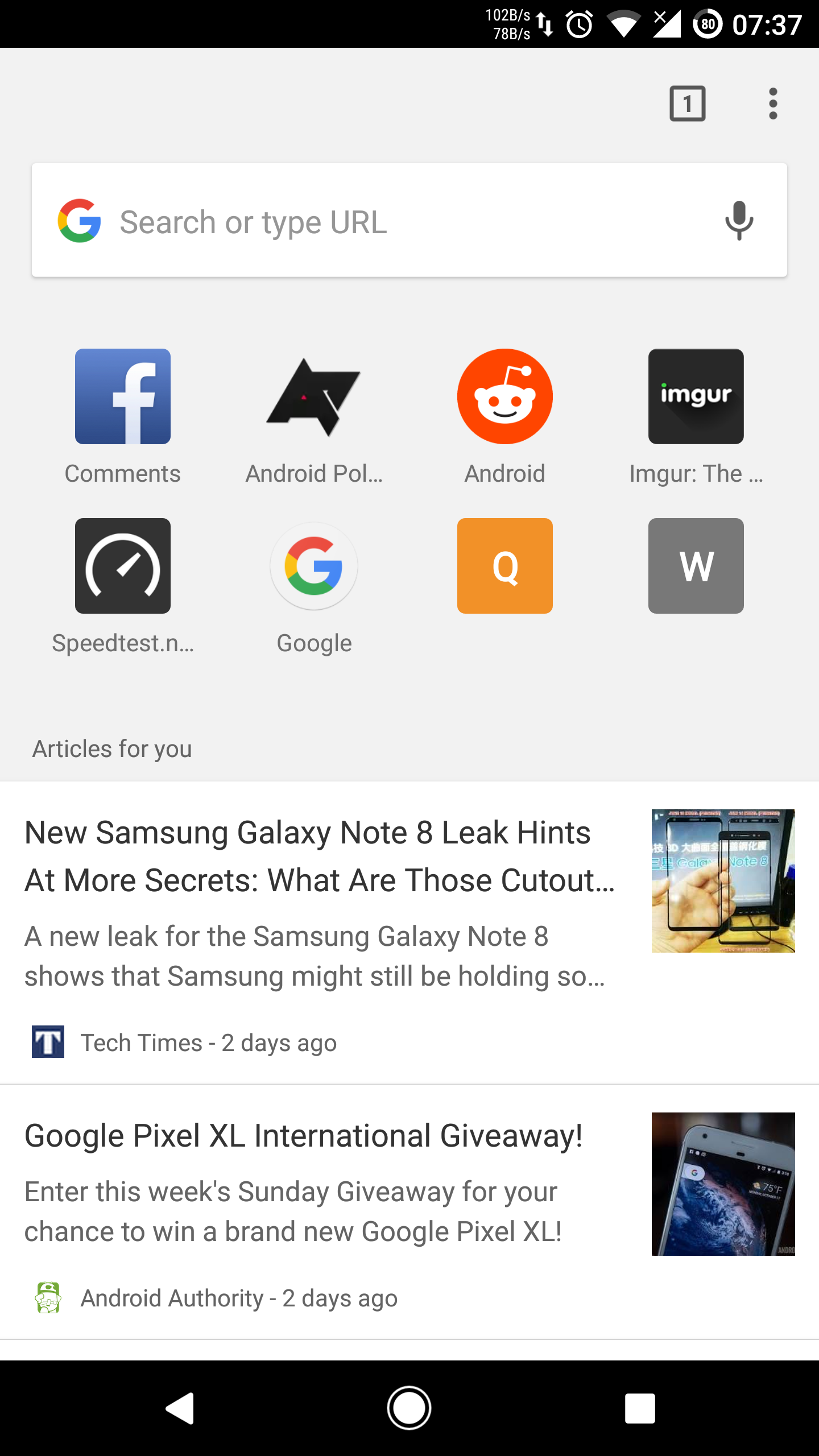The width and height of the screenshot is (819, 1456).
Task: Open the tab switcher showing 1 tab
Action: [688, 104]
